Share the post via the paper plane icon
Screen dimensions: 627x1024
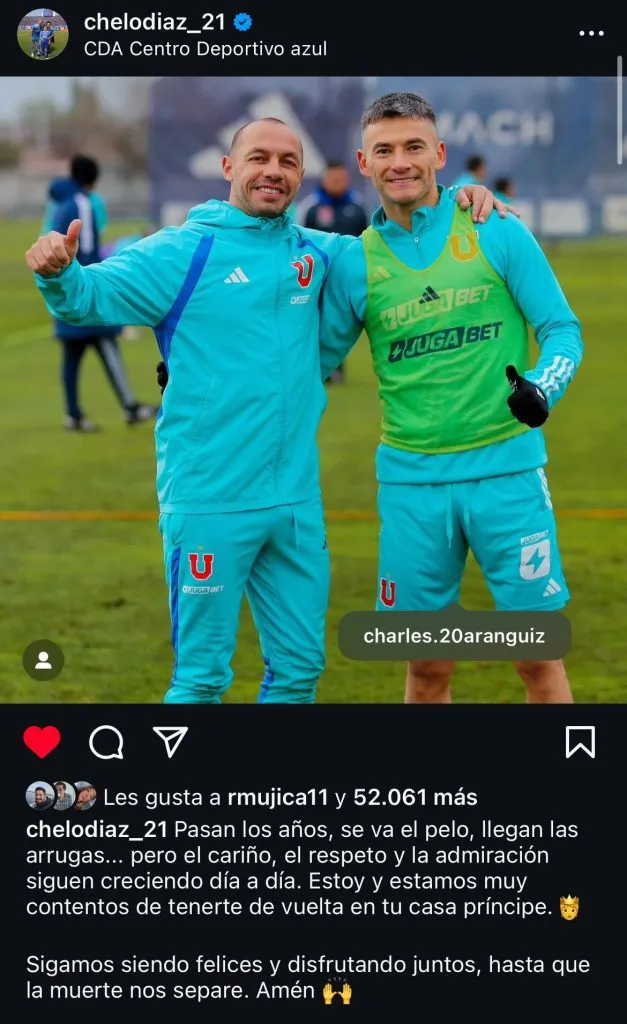[170, 741]
